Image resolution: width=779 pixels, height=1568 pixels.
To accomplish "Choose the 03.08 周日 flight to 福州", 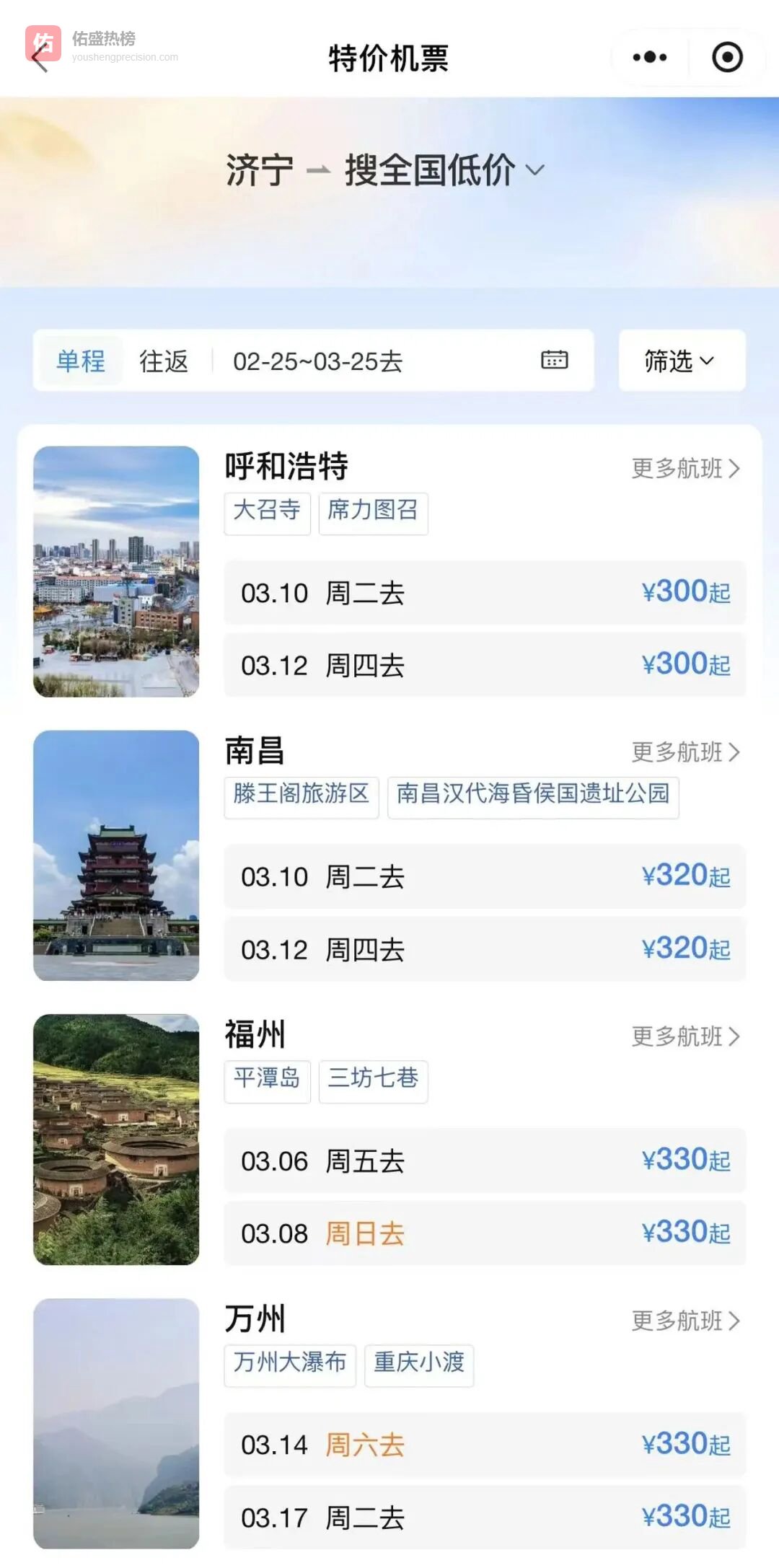I will coord(485,1233).
